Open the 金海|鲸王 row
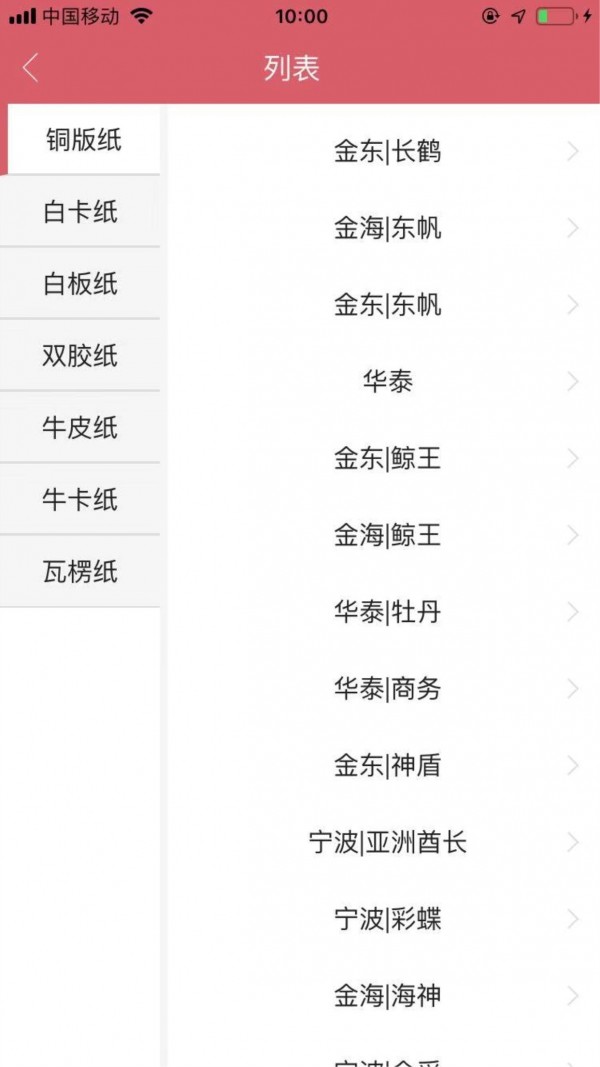This screenshot has height=1067, width=600. [387, 536]
